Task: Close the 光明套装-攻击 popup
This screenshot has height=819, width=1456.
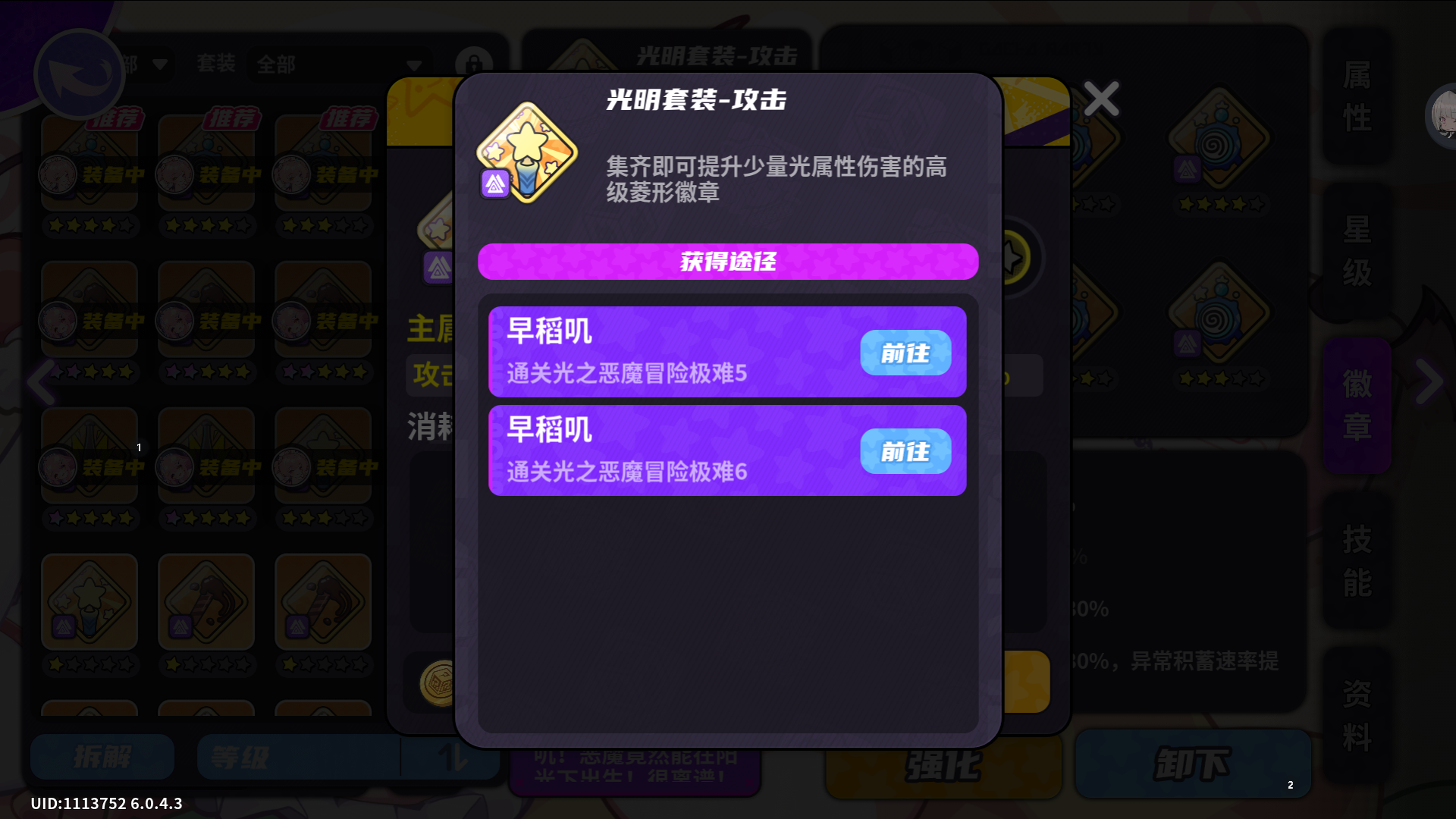Action: [x=1100, y=99]
